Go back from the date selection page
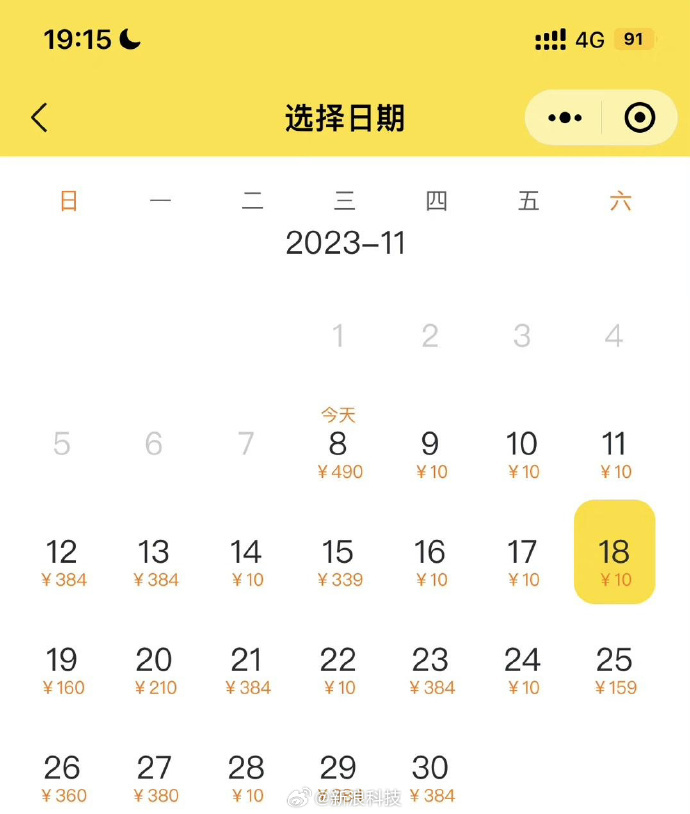Screen dimensions: 690x814 pos(39,118)
